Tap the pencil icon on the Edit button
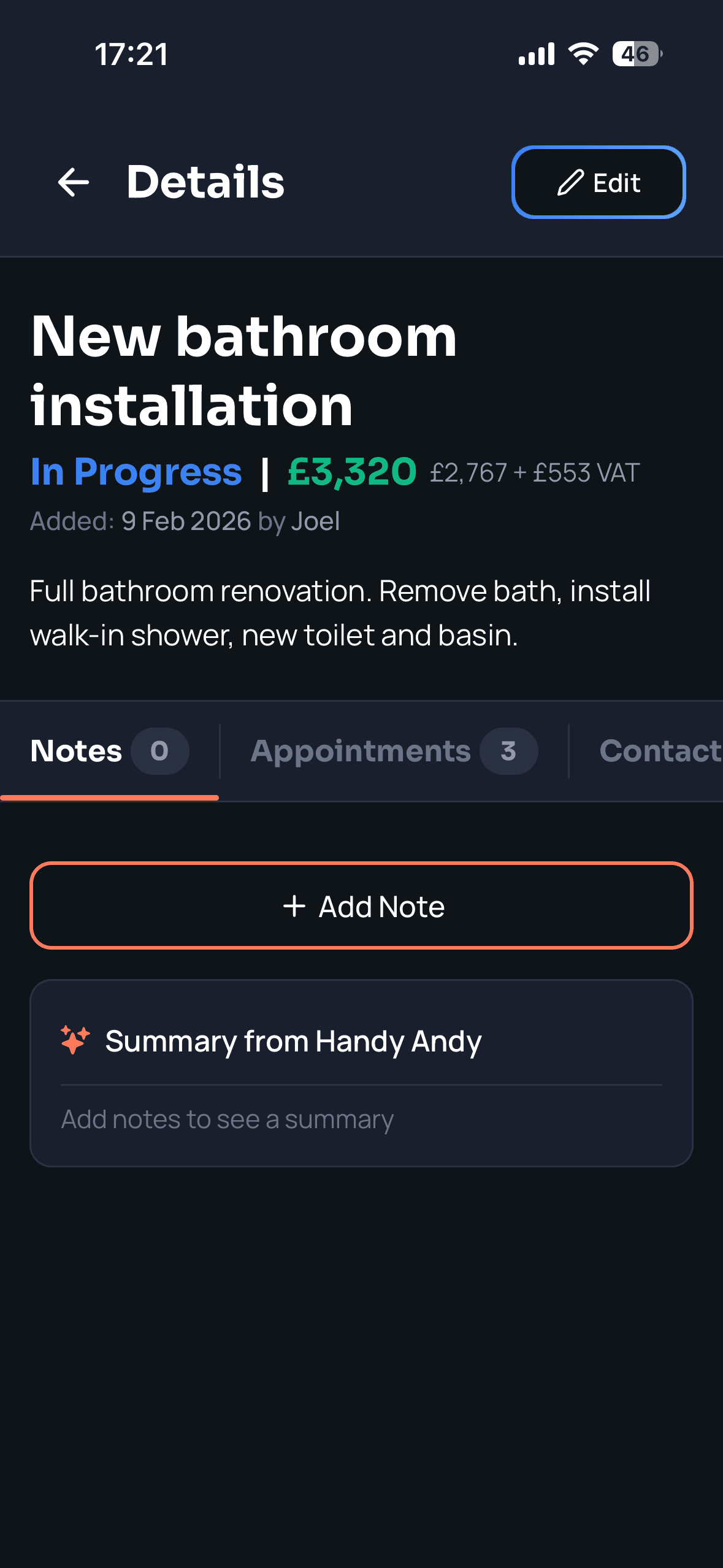 coord(570,182)
